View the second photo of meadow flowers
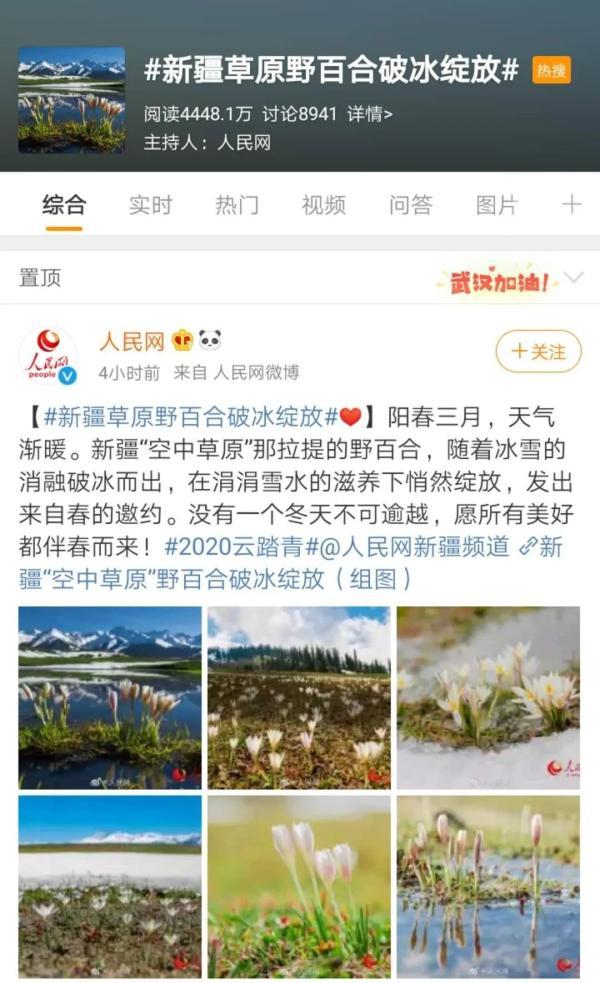 coord(298,697)
